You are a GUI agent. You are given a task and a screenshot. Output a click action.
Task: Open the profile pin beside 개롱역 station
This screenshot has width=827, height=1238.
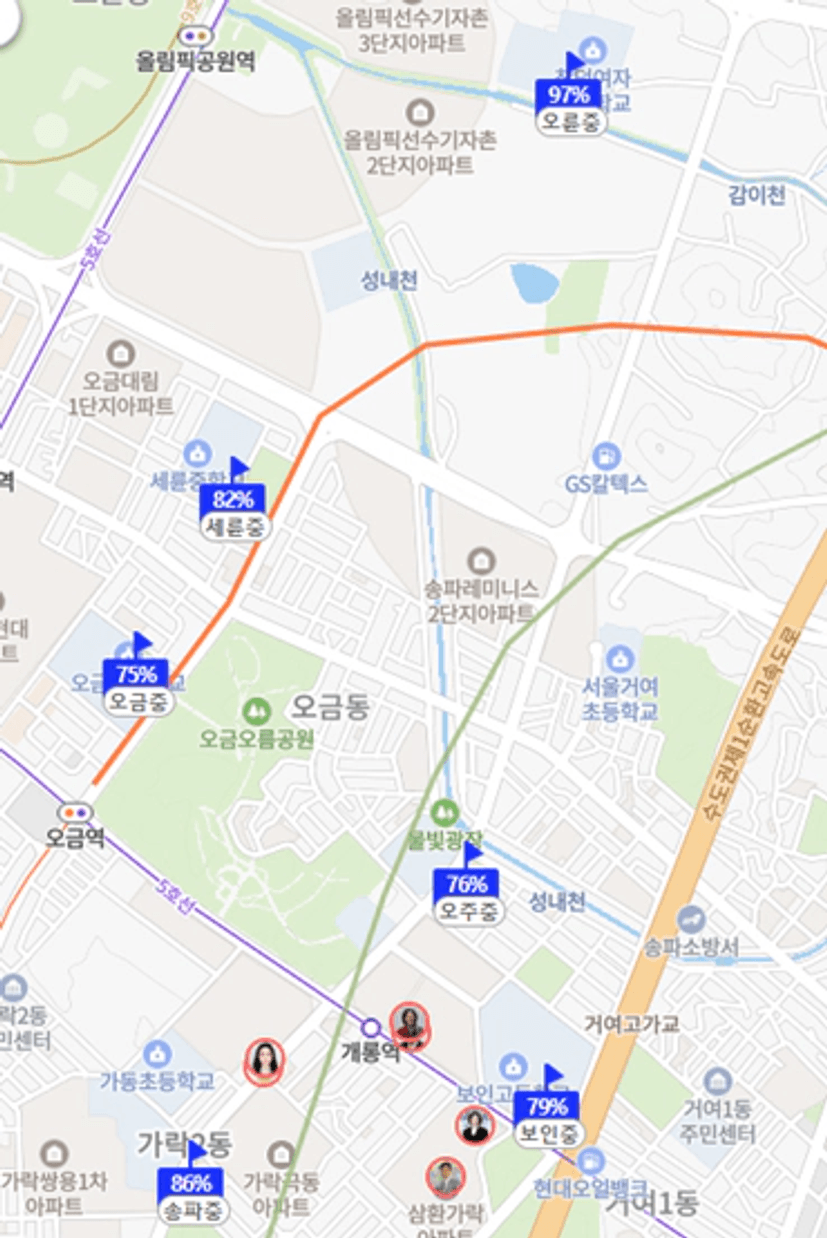tap(409, 1024)
